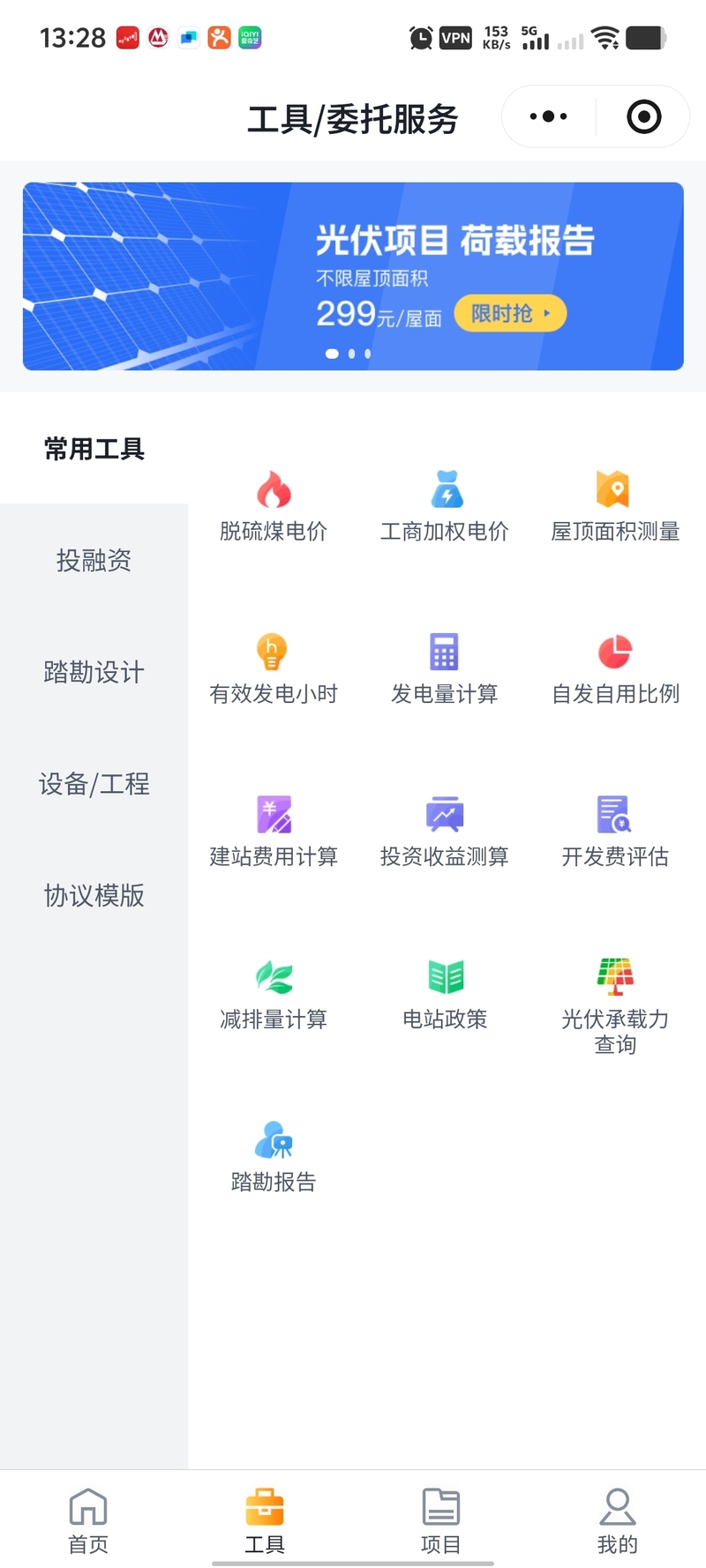Open the 发电量计算 calculator
The image size is (706, 1568).
pyautogui.click(x=445, y=669)
